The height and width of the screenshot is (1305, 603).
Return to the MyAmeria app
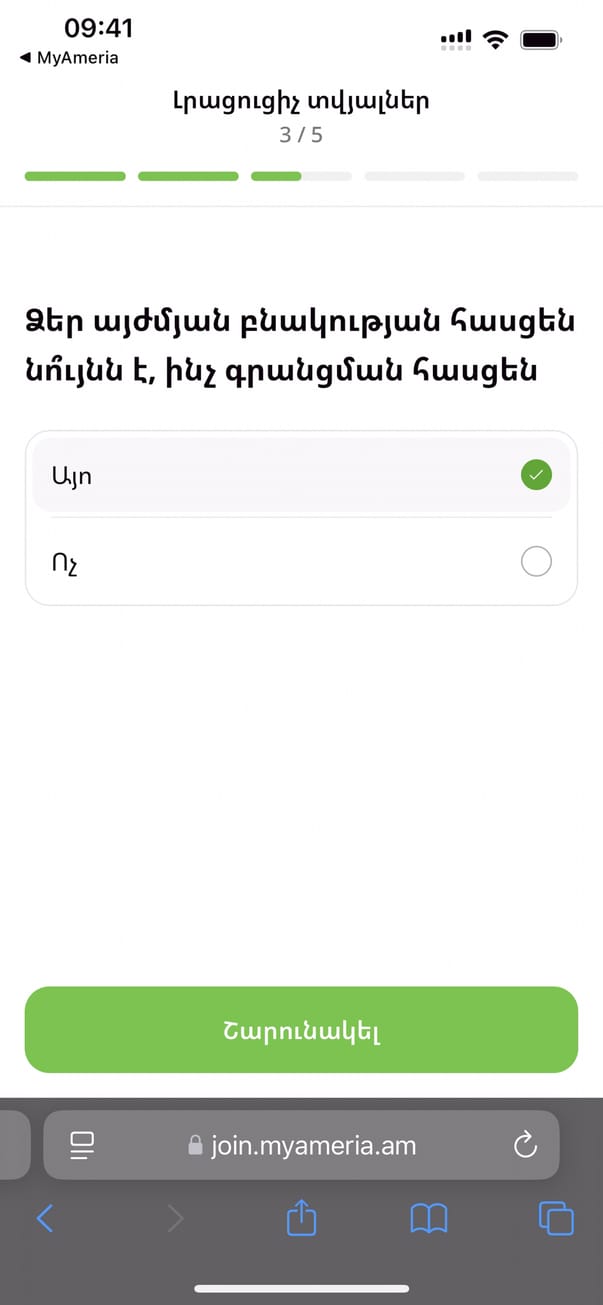[68, 58]
